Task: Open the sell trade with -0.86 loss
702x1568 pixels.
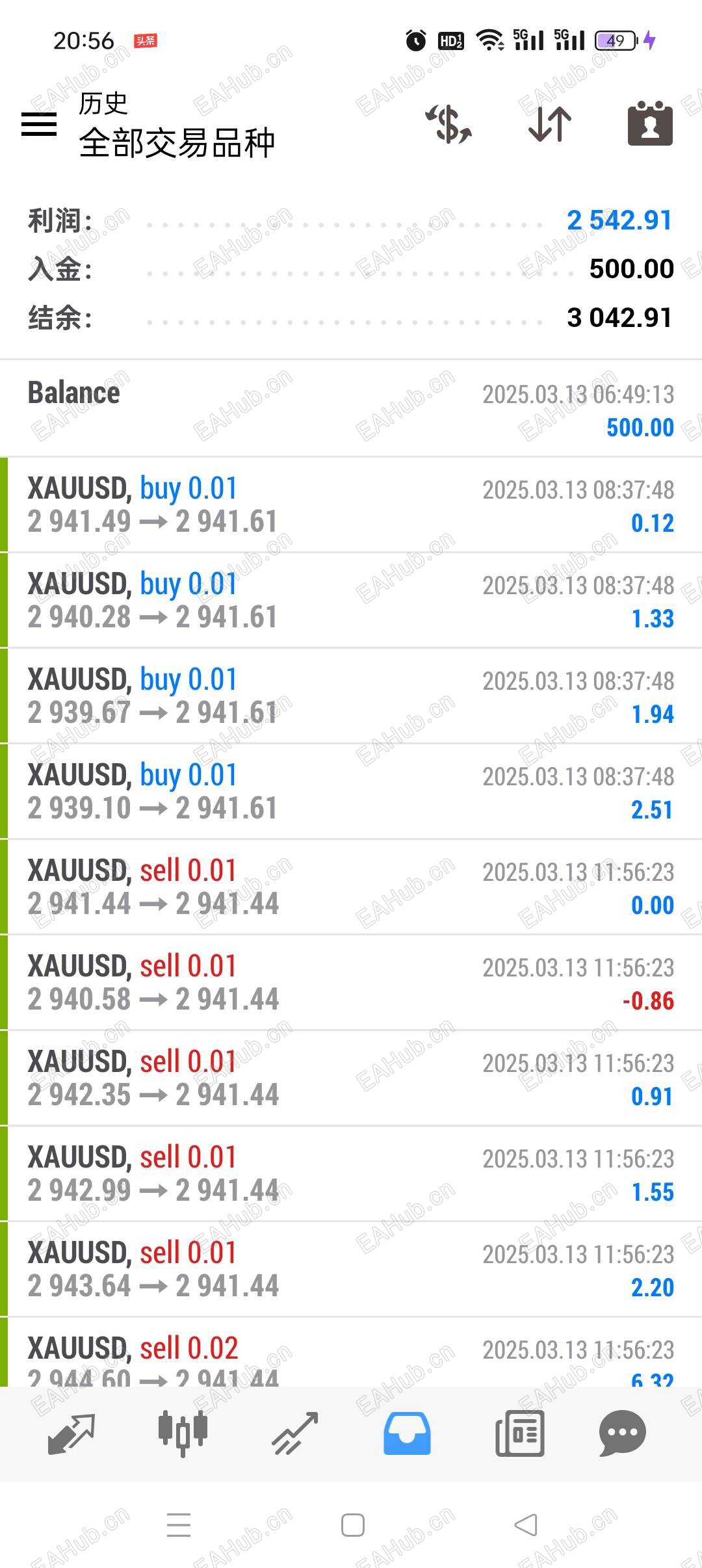Action: tap(351, 982)
